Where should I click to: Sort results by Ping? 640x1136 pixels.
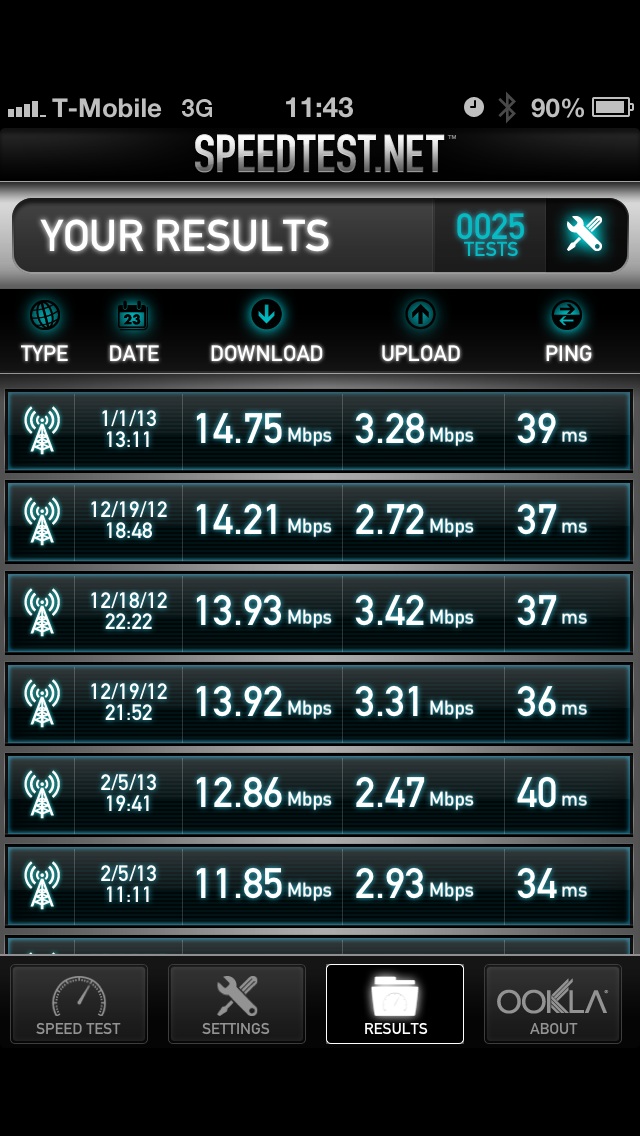(568, 333)
